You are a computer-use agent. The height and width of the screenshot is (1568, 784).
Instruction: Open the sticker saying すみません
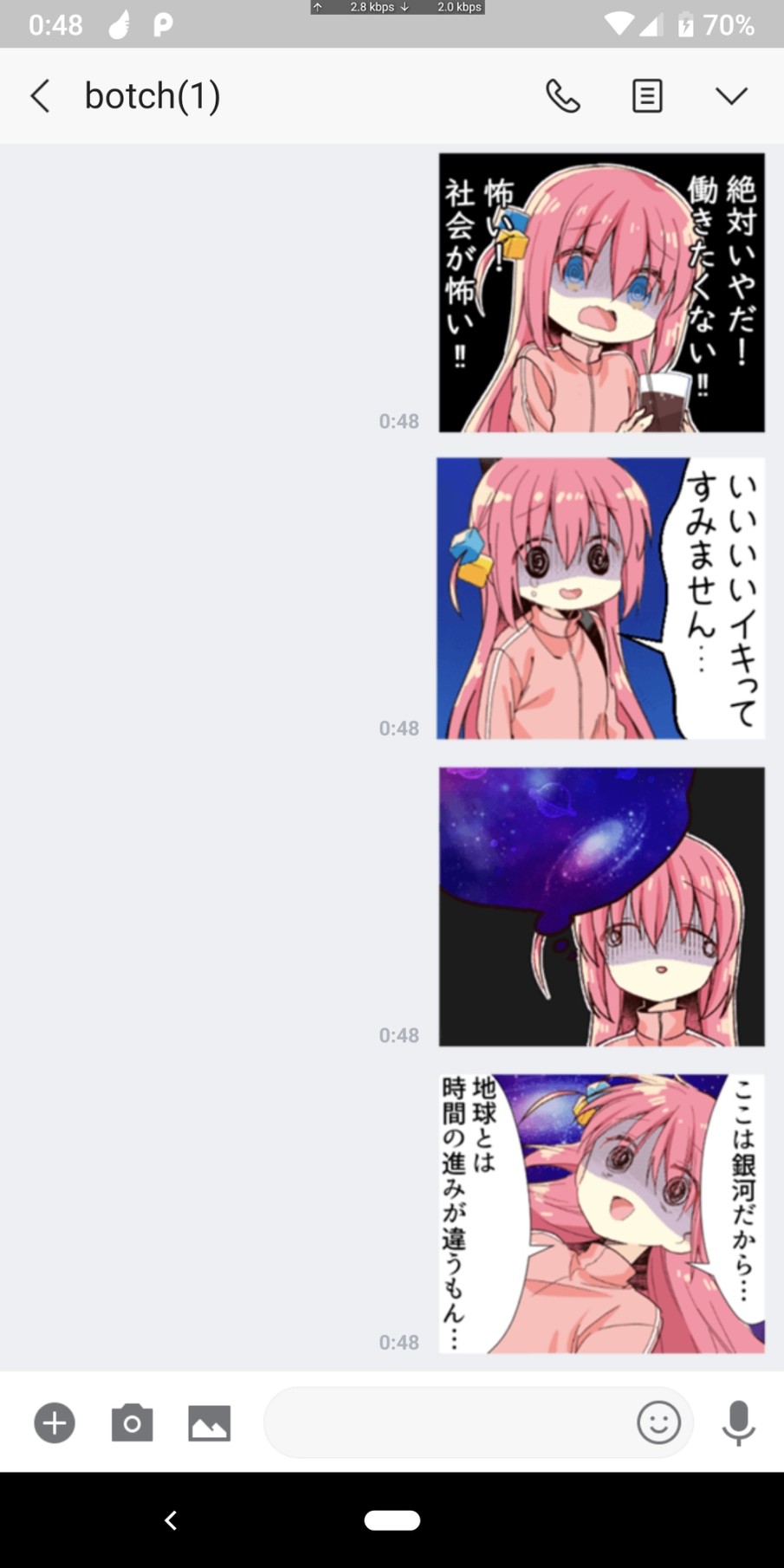(x=601, y=599)
